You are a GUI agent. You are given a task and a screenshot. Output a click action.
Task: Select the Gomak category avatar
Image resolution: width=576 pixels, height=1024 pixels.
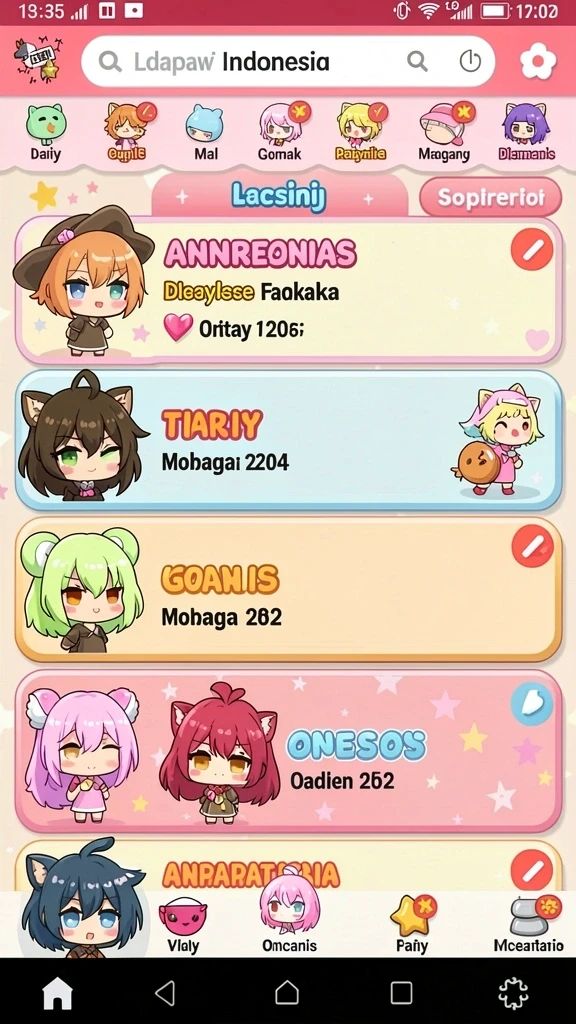[x=280, y=133]
